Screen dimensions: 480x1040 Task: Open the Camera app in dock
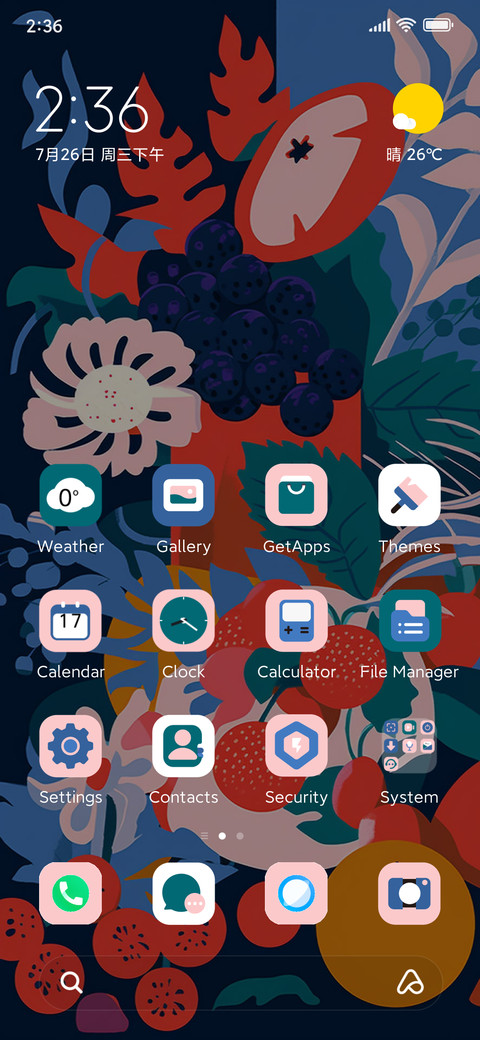pyautogui.click(x=409, y=893)
